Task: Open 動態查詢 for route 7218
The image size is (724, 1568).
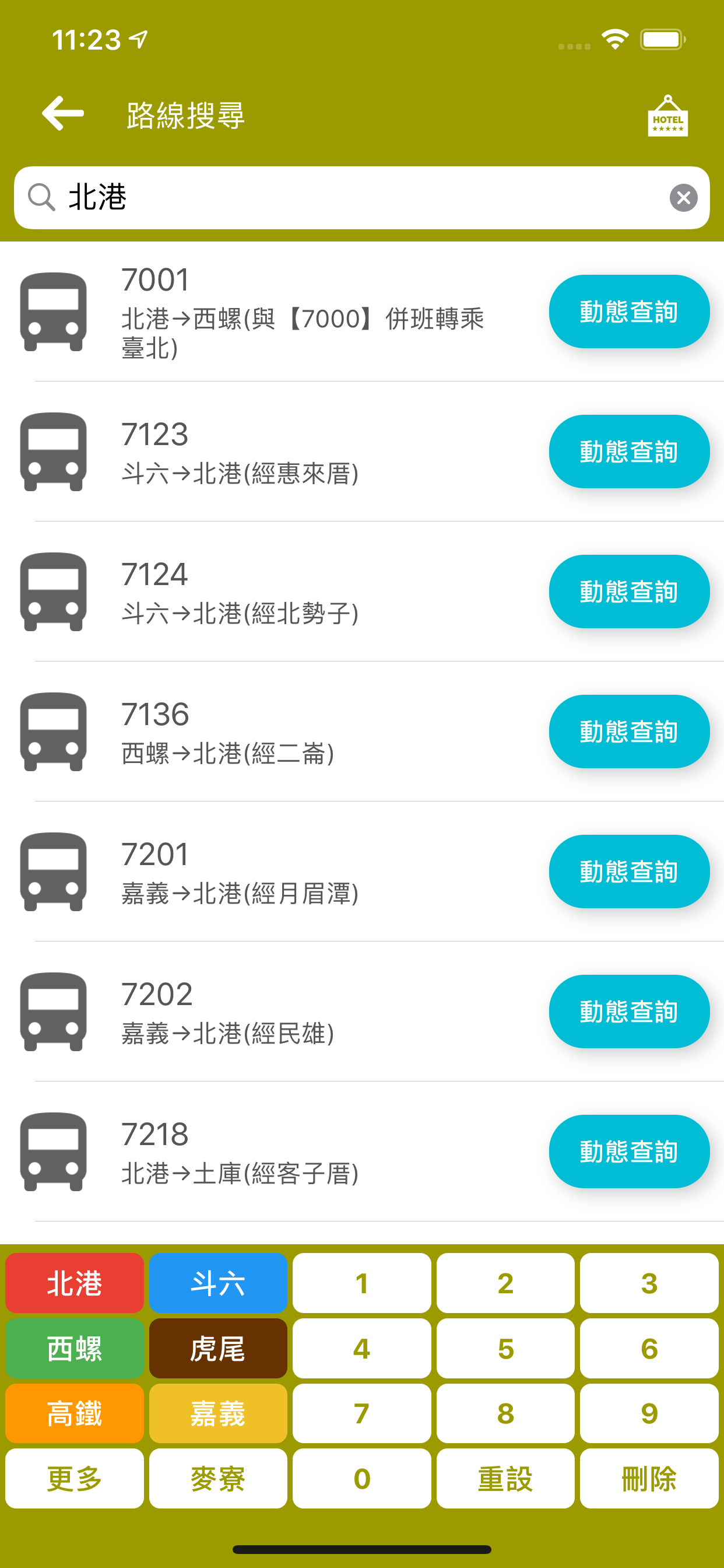Action: pyautogui.click(x=629, y=1151)
